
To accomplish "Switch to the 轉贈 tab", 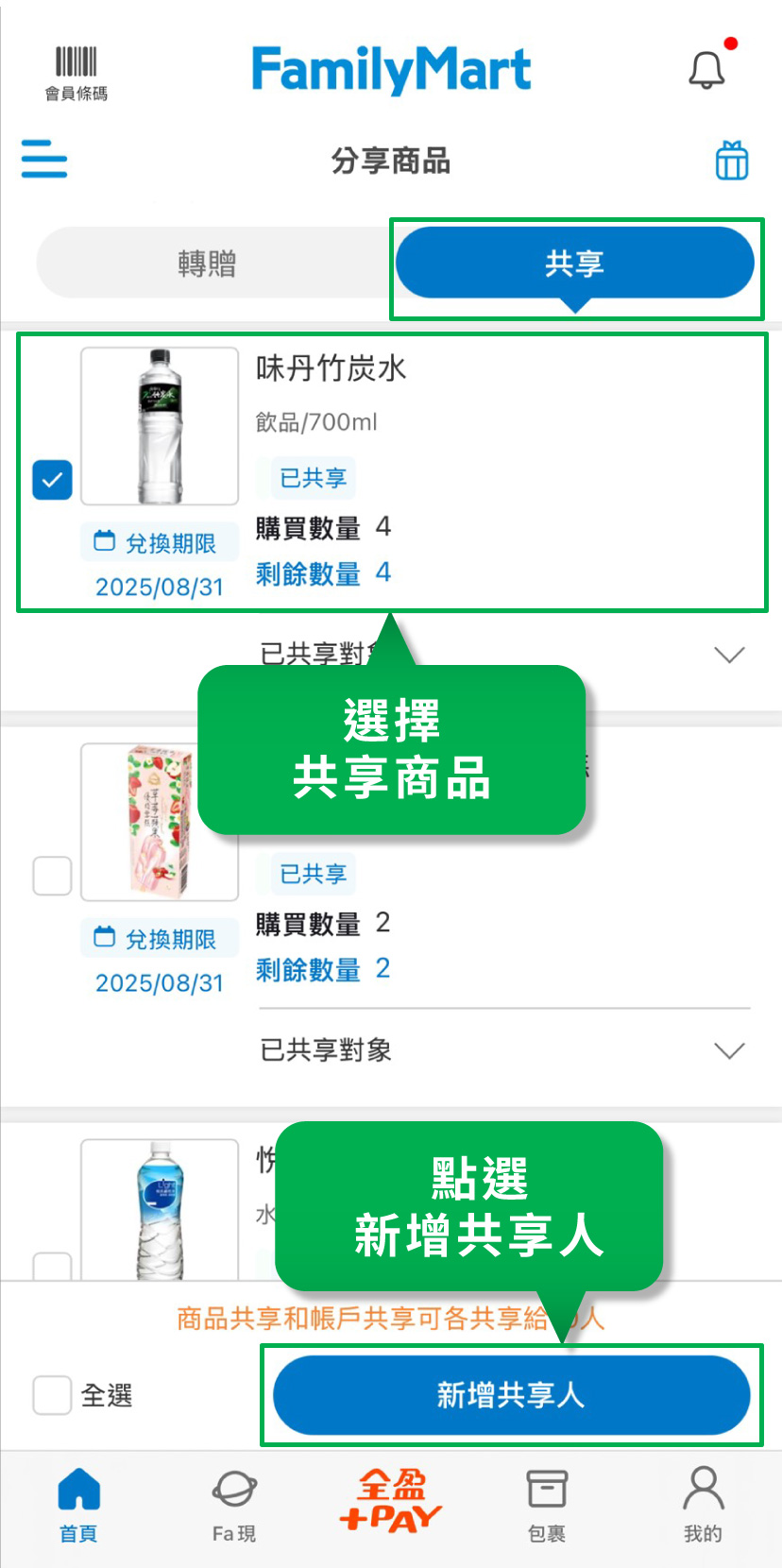I will [207, 263].
